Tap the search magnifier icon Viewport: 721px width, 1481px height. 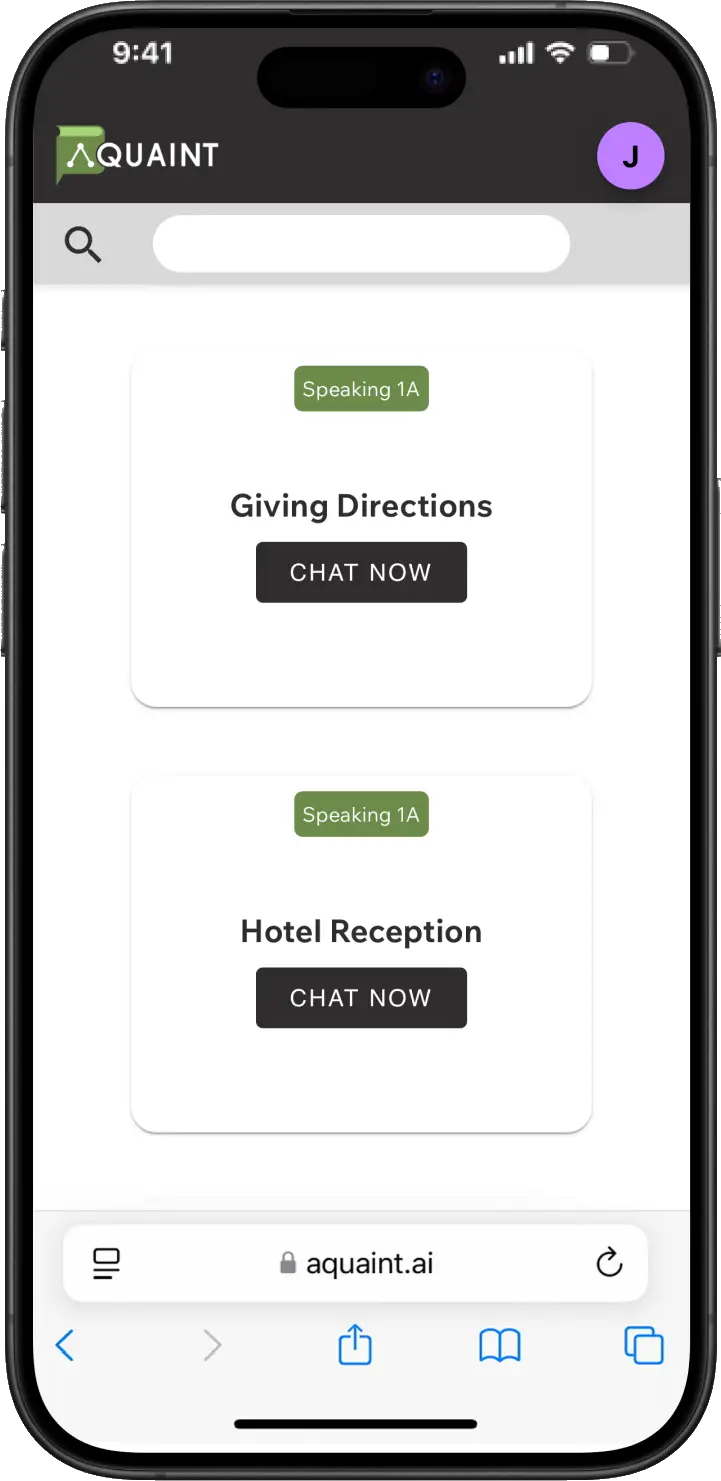tap(83, 244)
